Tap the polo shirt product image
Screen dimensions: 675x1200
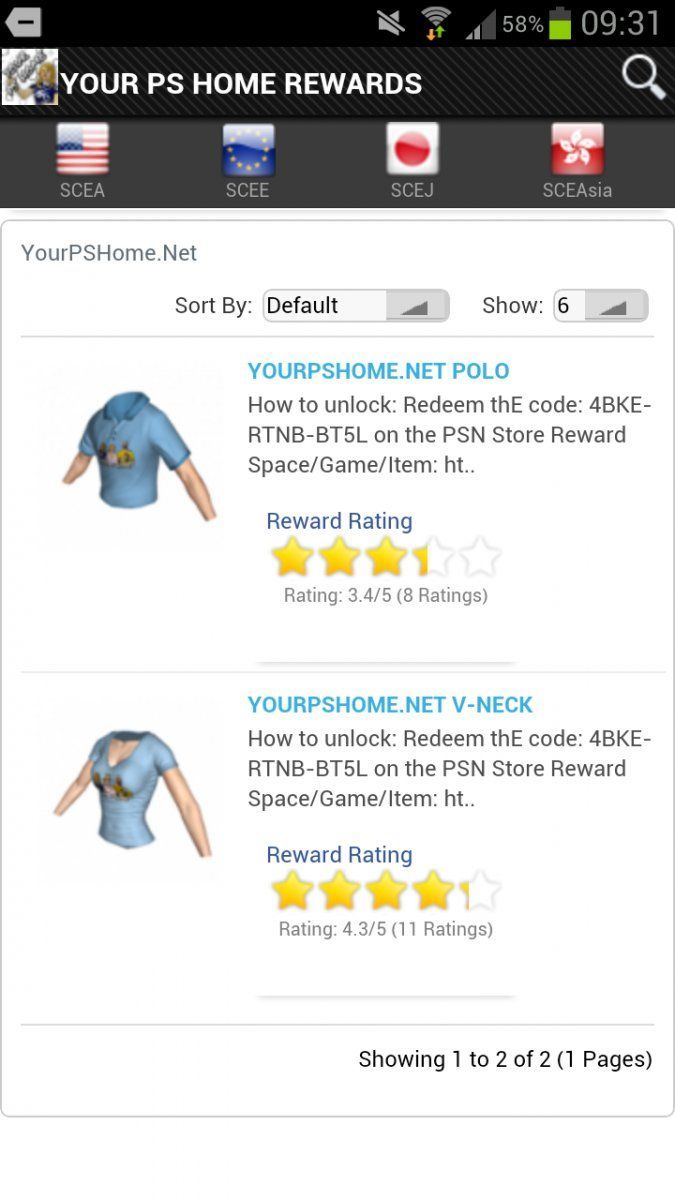click(x=135, y=455)
